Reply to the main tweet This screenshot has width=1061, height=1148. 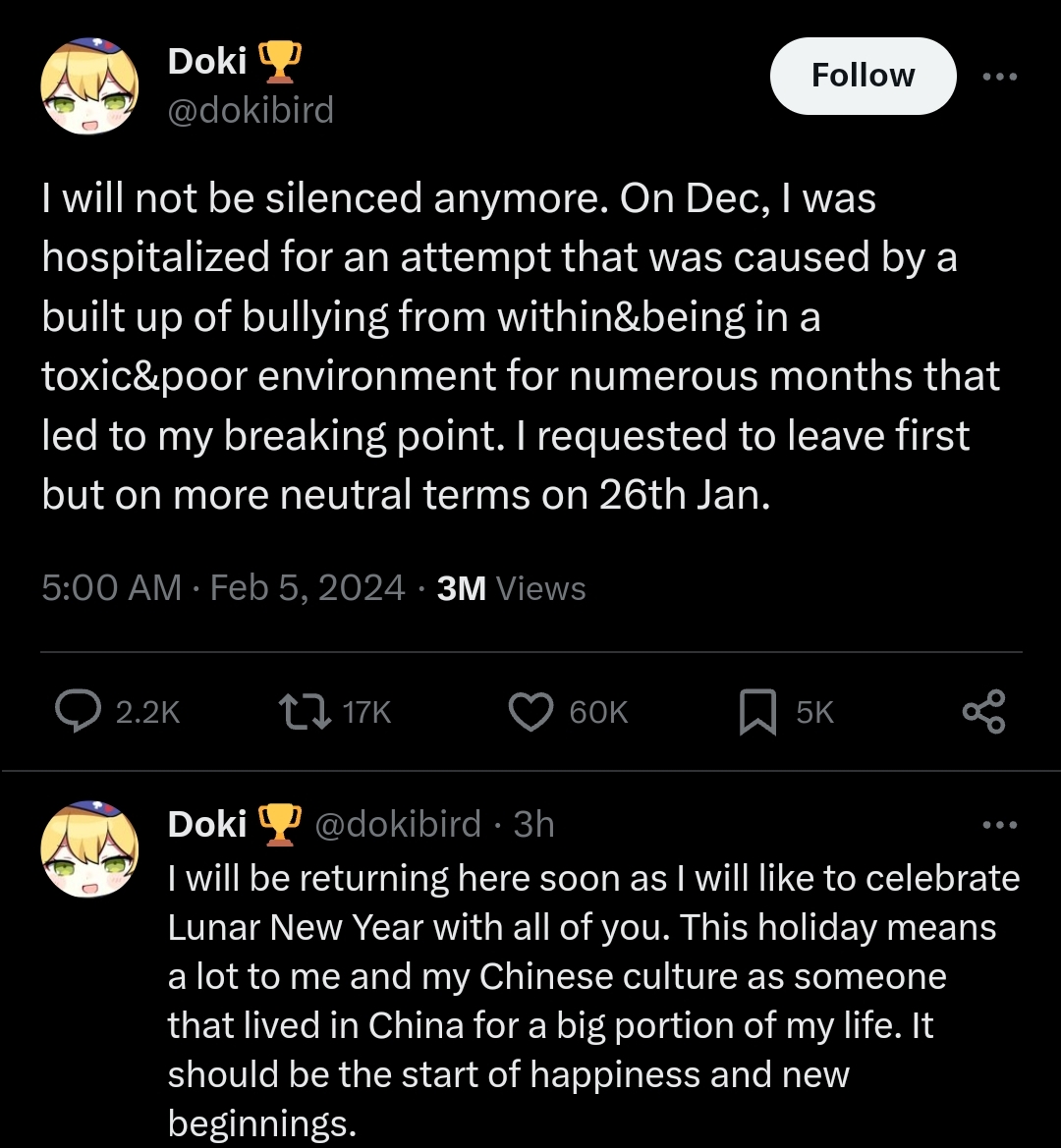click(77, 711)
